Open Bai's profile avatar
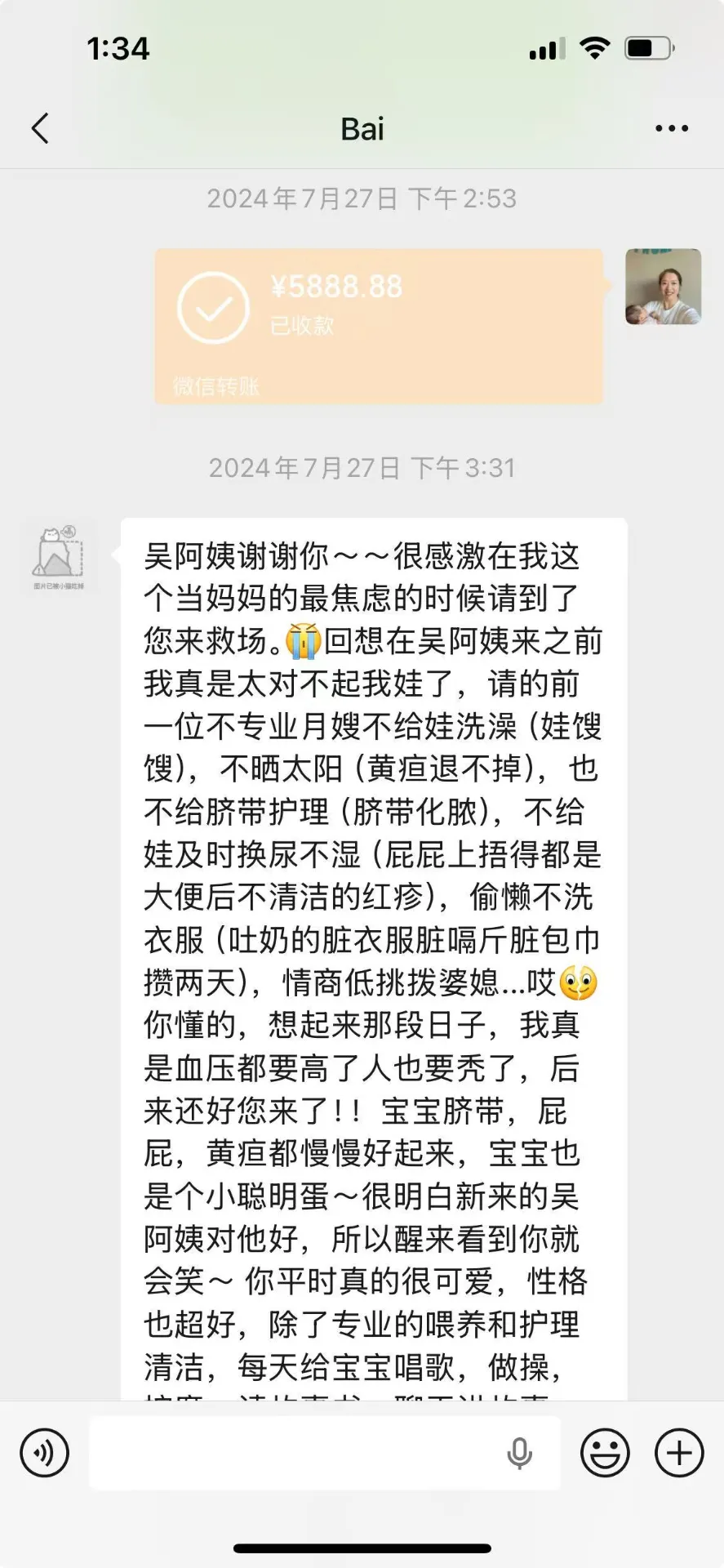Screen dimensions: 724x1568 coord(58,557)
